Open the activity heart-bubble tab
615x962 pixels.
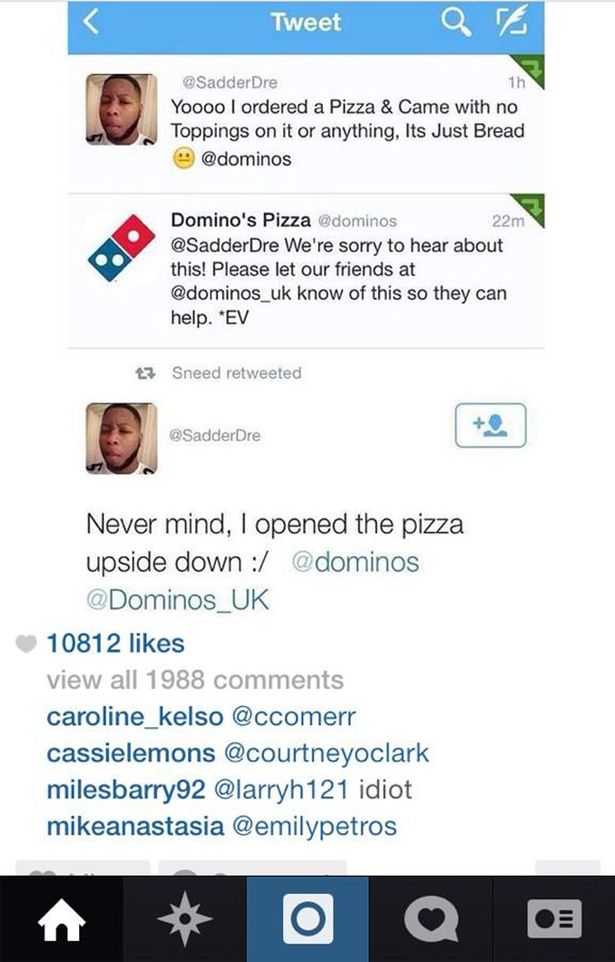coord(430,919)
